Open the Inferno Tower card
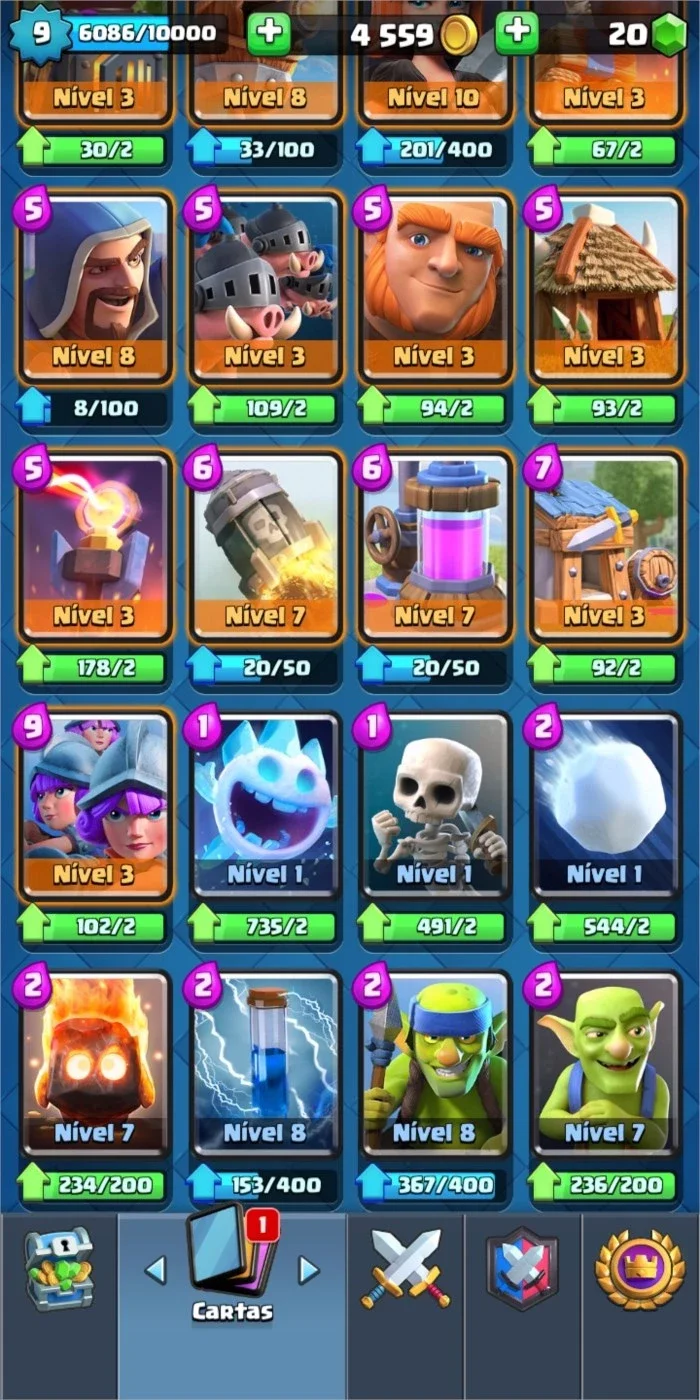 (x=94, y=547)
